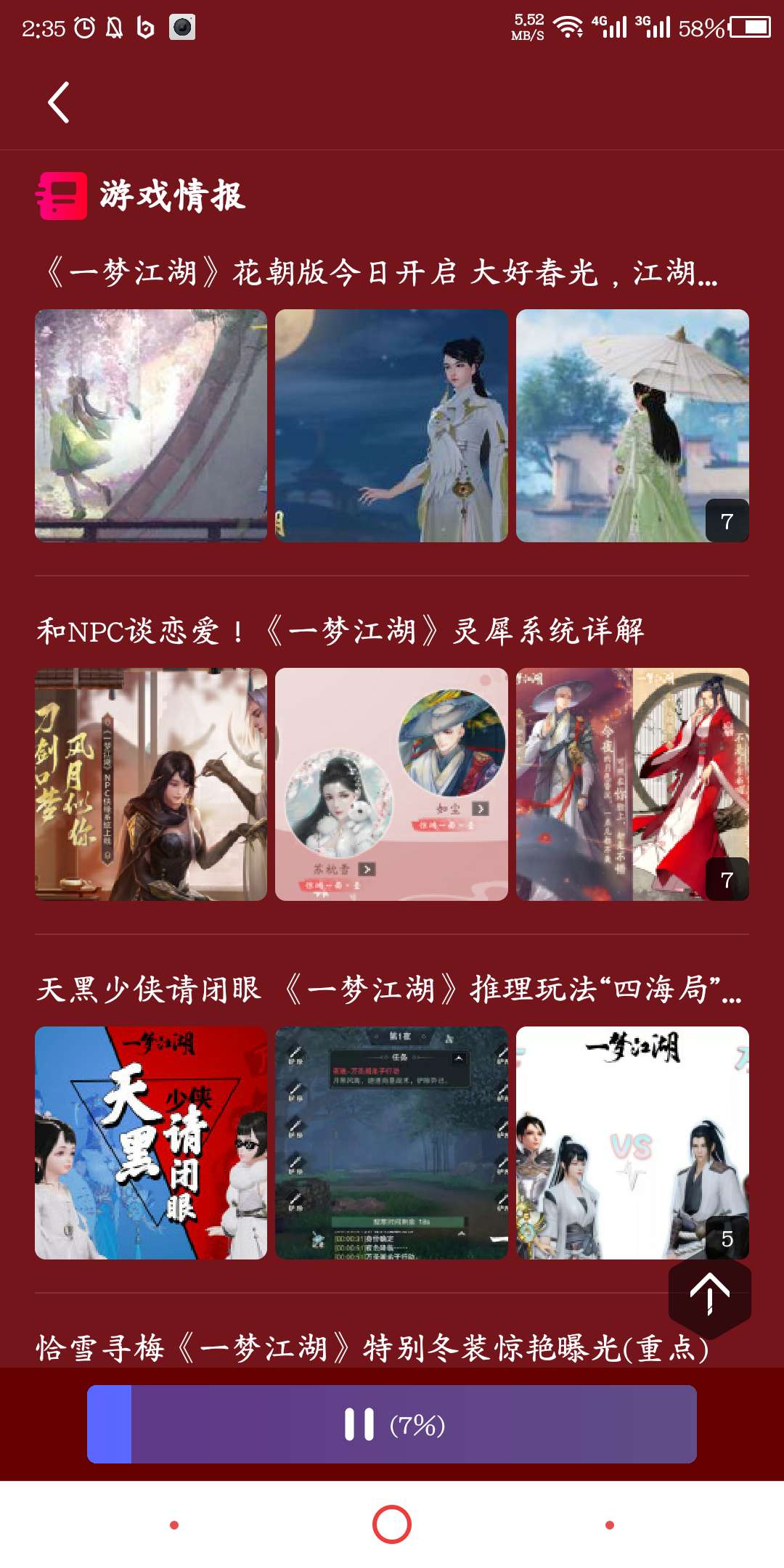Screen dimensions: 784x1568
Task: Go back using the top-left arrow
Action: pyautogui.click(x=59, y=102)
